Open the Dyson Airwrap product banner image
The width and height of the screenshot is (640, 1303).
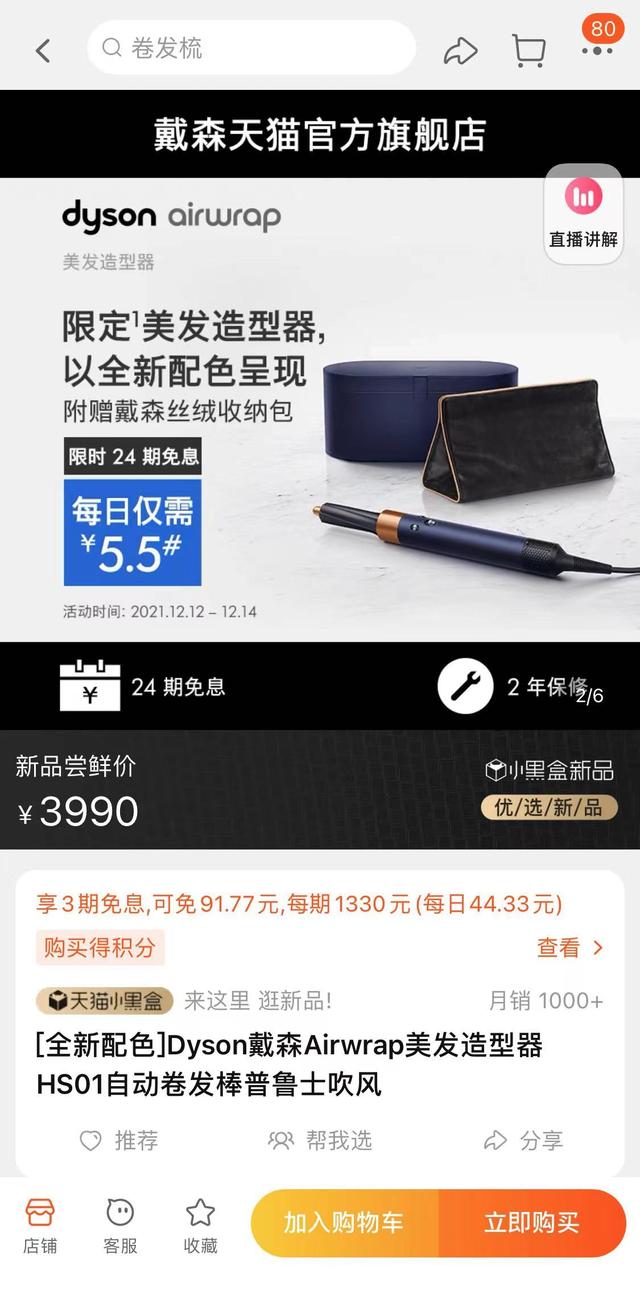(320, 410)
